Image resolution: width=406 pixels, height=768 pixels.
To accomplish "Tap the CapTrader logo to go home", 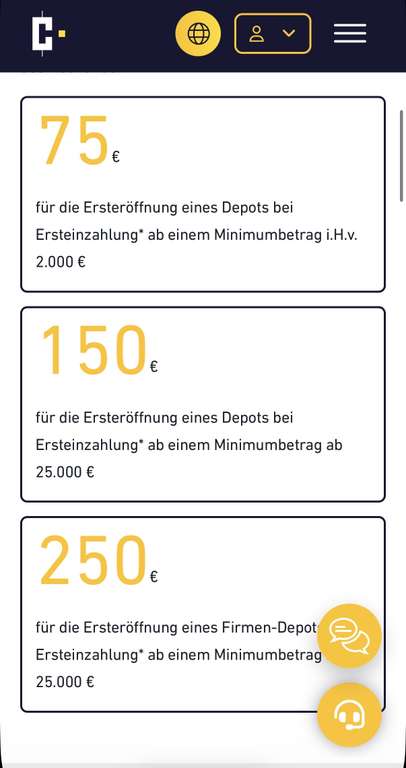I will pos(49,33).
